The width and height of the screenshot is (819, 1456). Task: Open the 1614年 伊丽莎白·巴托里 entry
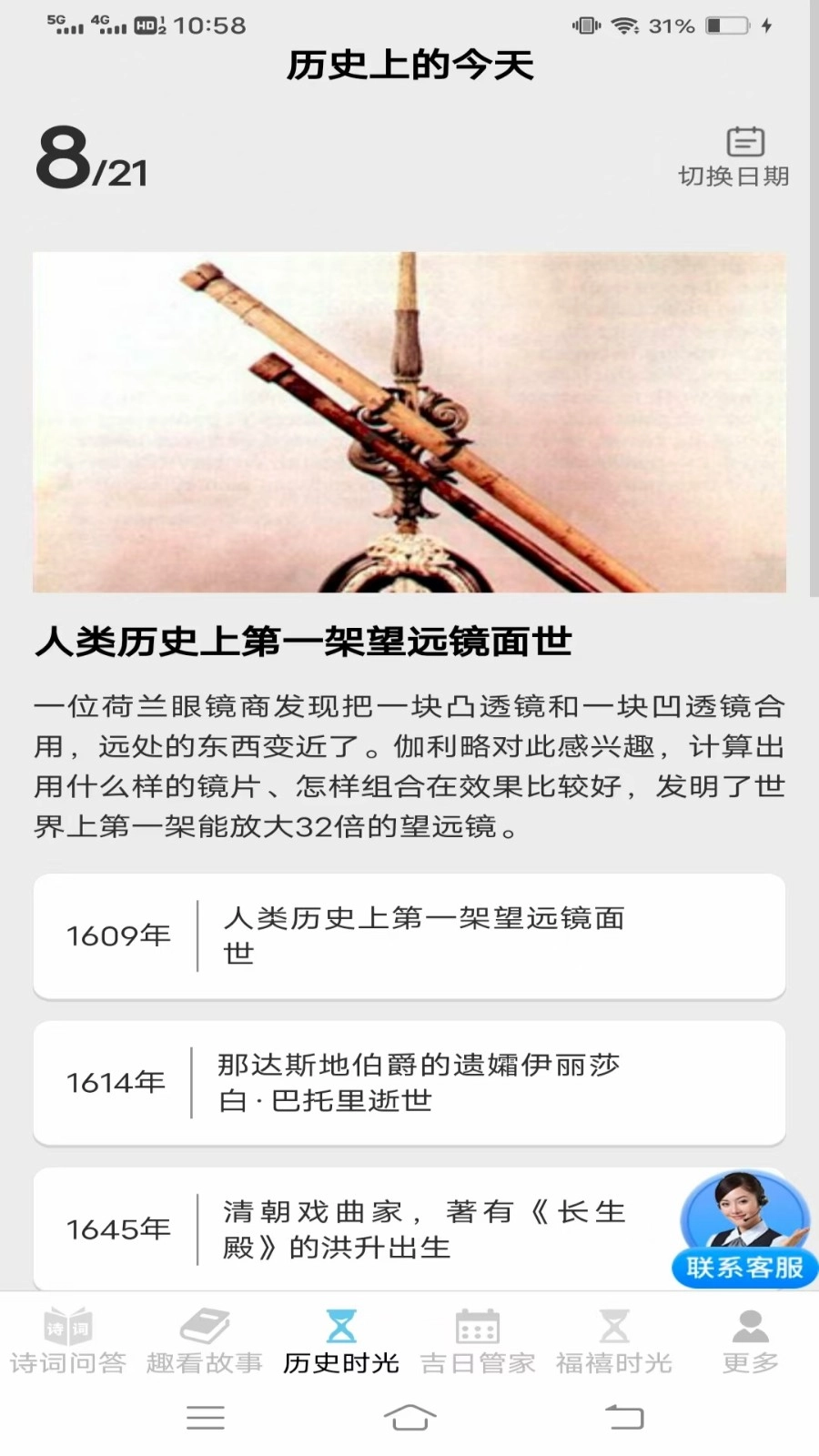point(409,1083)
